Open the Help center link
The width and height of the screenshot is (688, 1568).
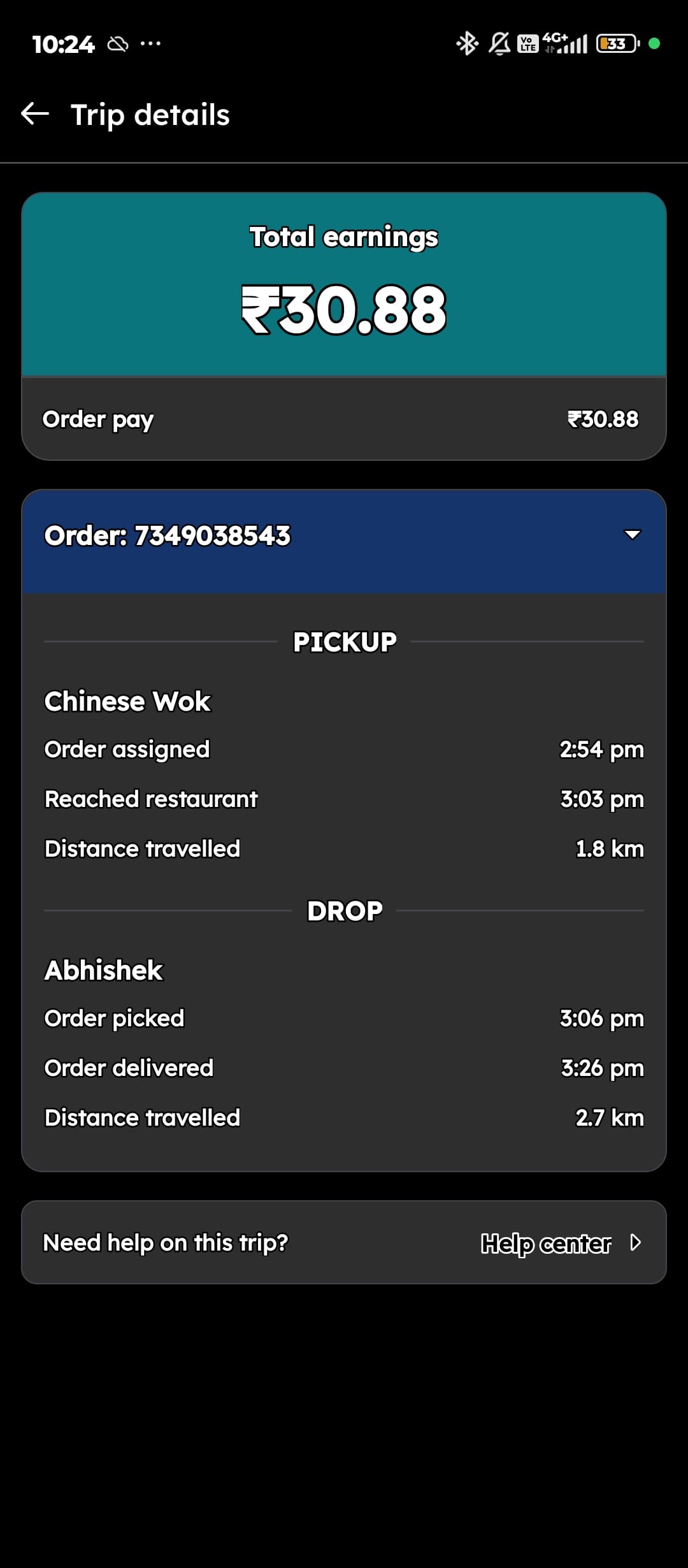559,1243
